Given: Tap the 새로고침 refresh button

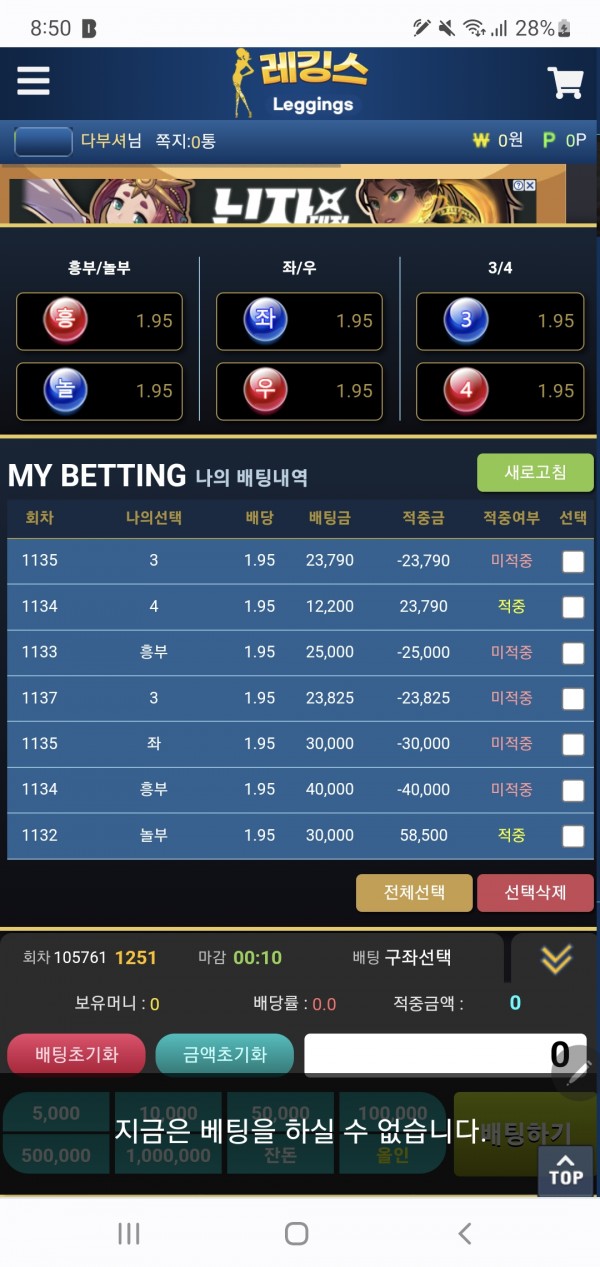Looking at the screenshot, I should click(535, 472).
